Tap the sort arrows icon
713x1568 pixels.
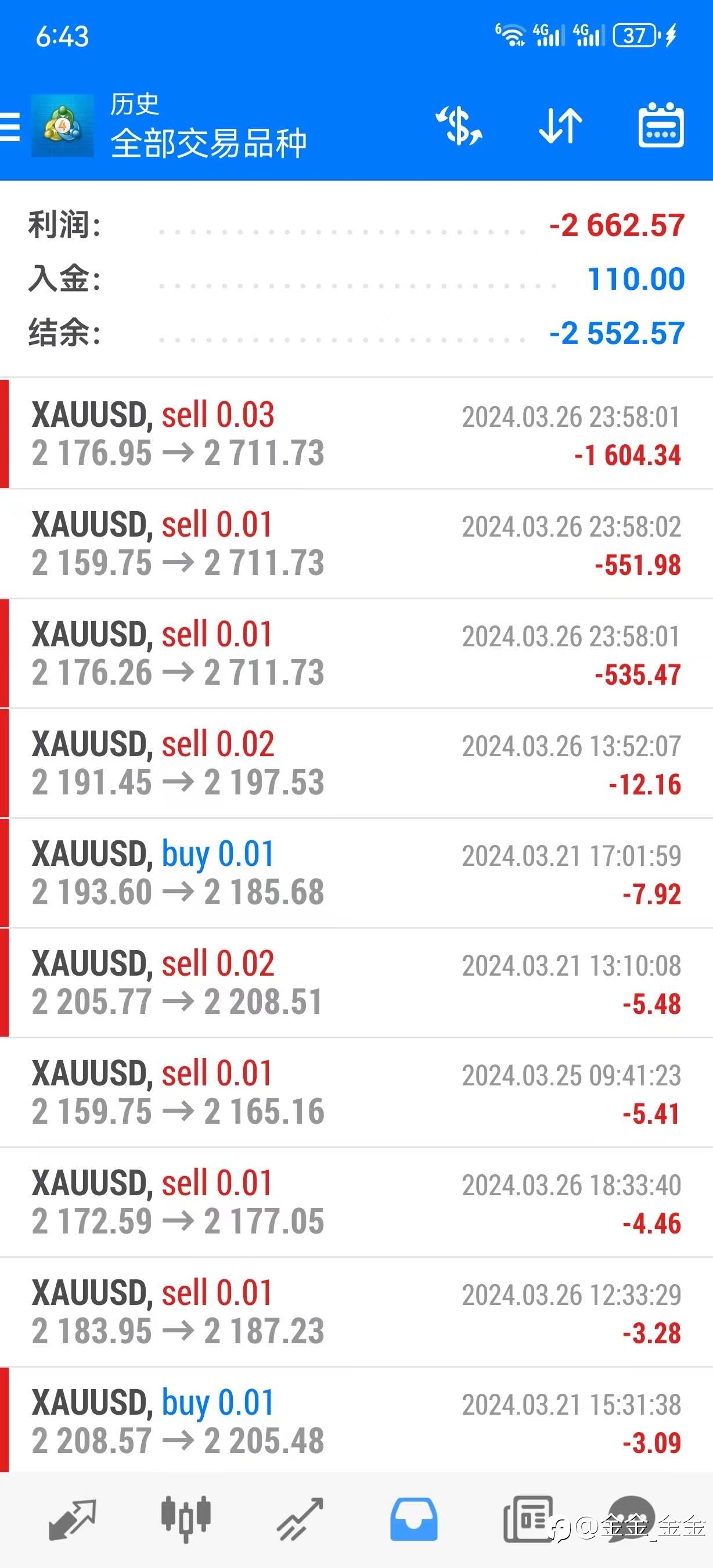(x=560, y=126)
